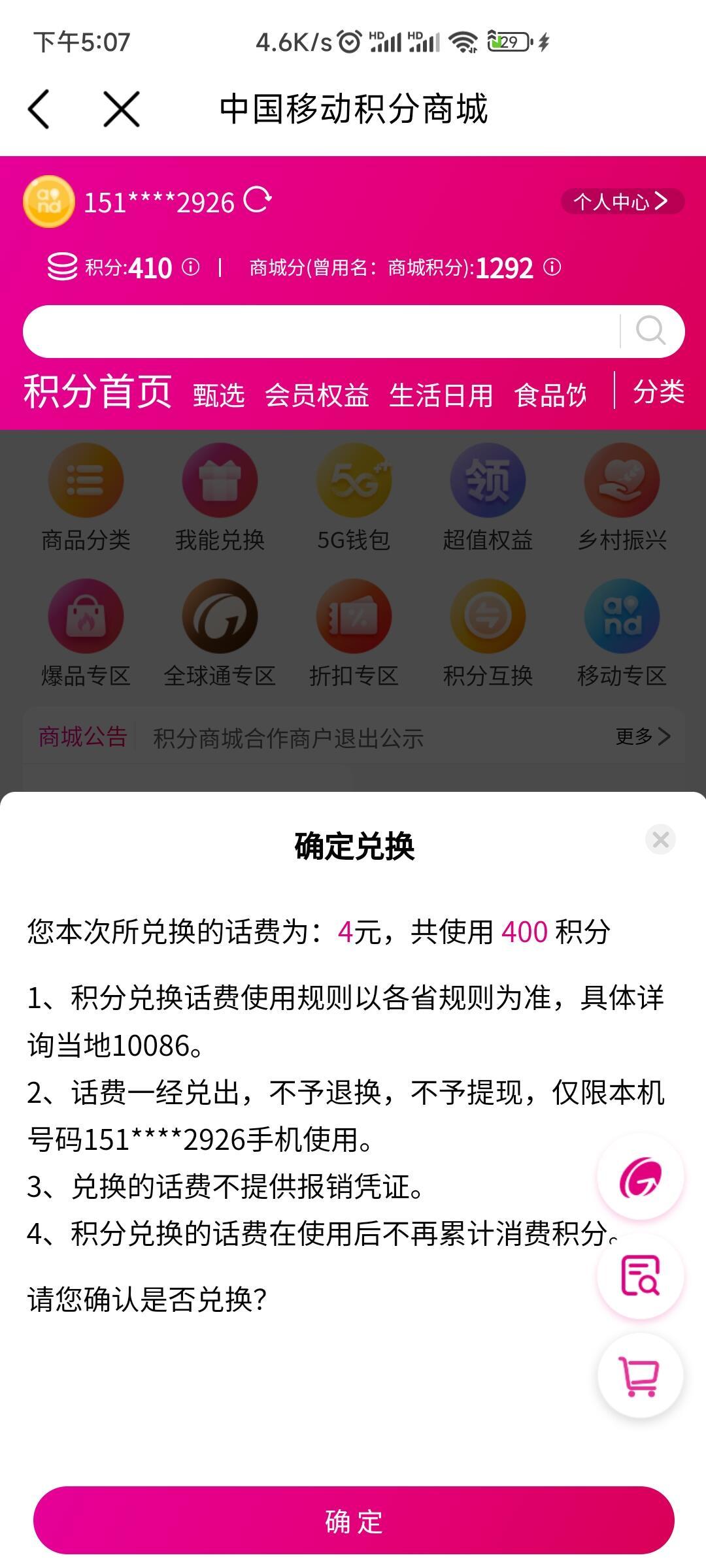Switch to the 食品饮 tab

click(550, 395)
